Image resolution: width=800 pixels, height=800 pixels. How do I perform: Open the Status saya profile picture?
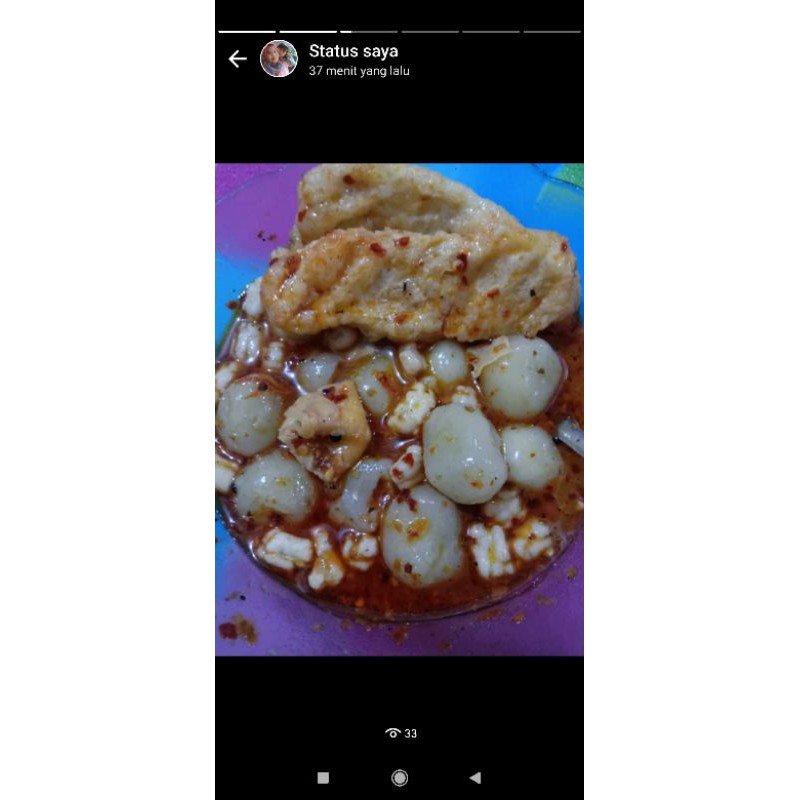pyautogui.click(x=279, y=59)
